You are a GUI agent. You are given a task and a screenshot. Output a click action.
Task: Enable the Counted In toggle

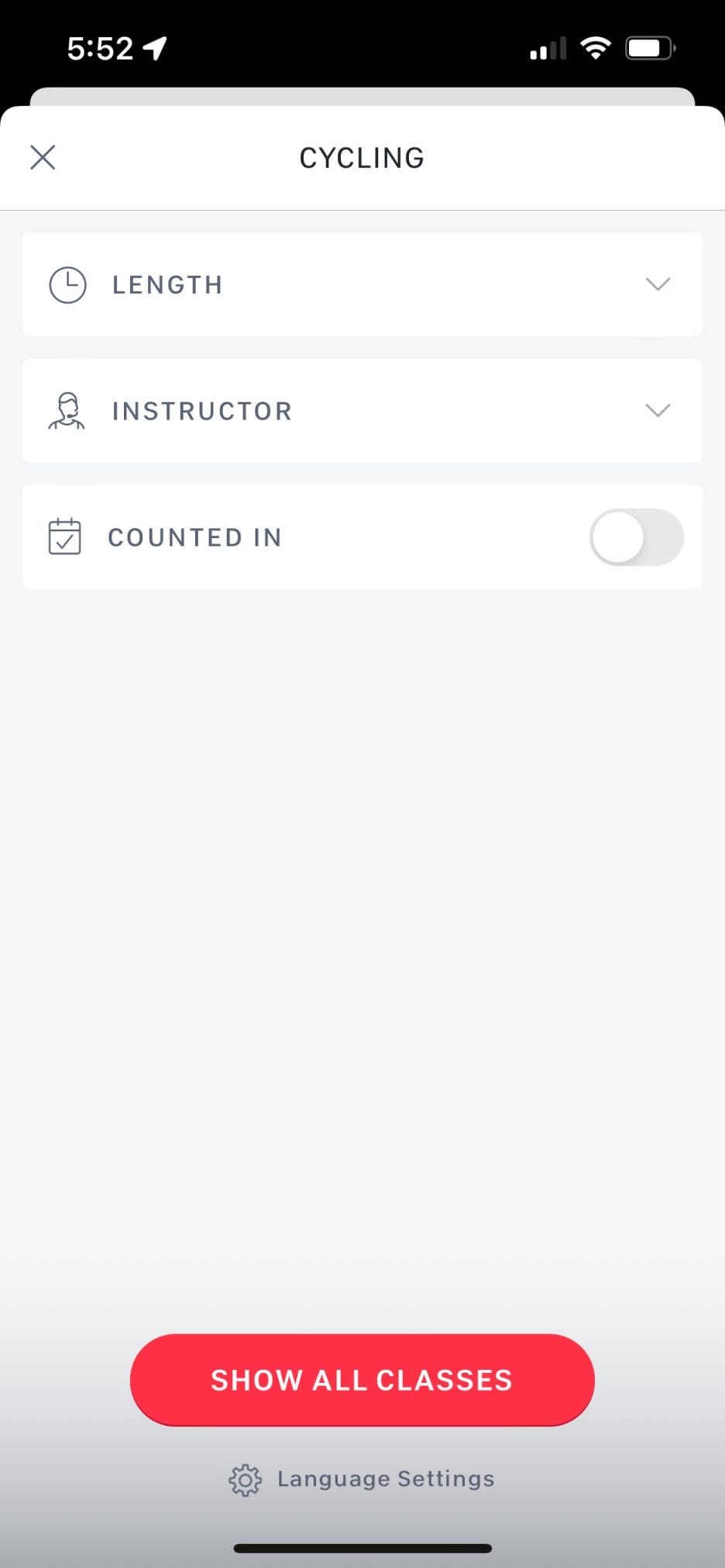636,537
